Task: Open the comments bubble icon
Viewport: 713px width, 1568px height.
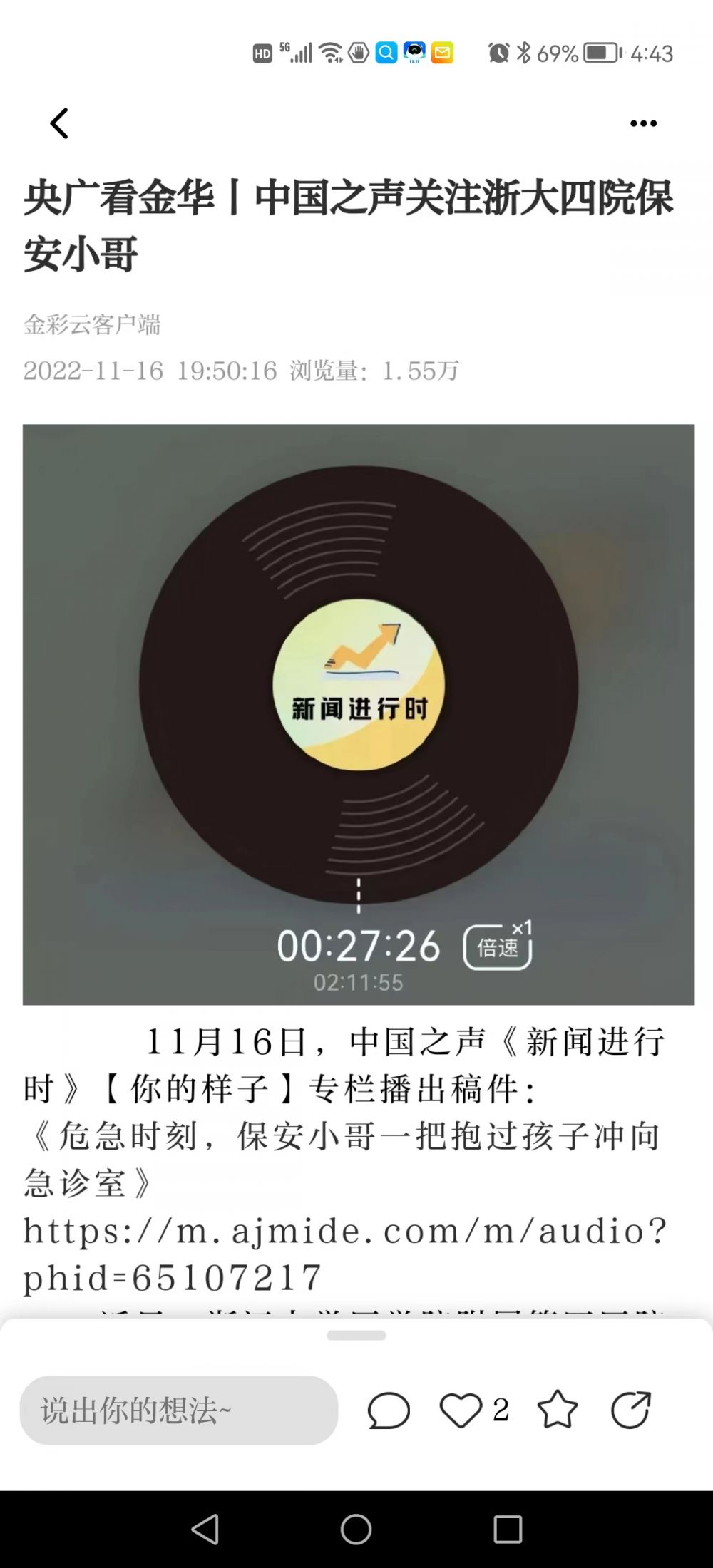Action: tap(389, 1410)
